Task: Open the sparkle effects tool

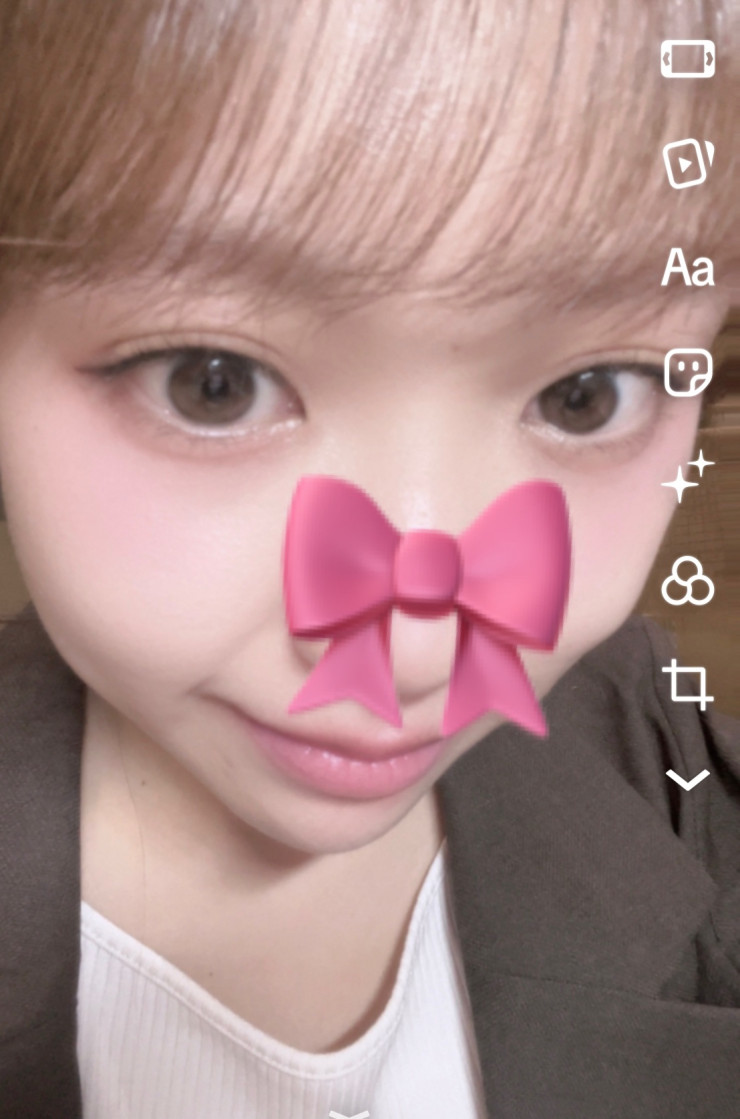Action: click(x=688, y=477)
